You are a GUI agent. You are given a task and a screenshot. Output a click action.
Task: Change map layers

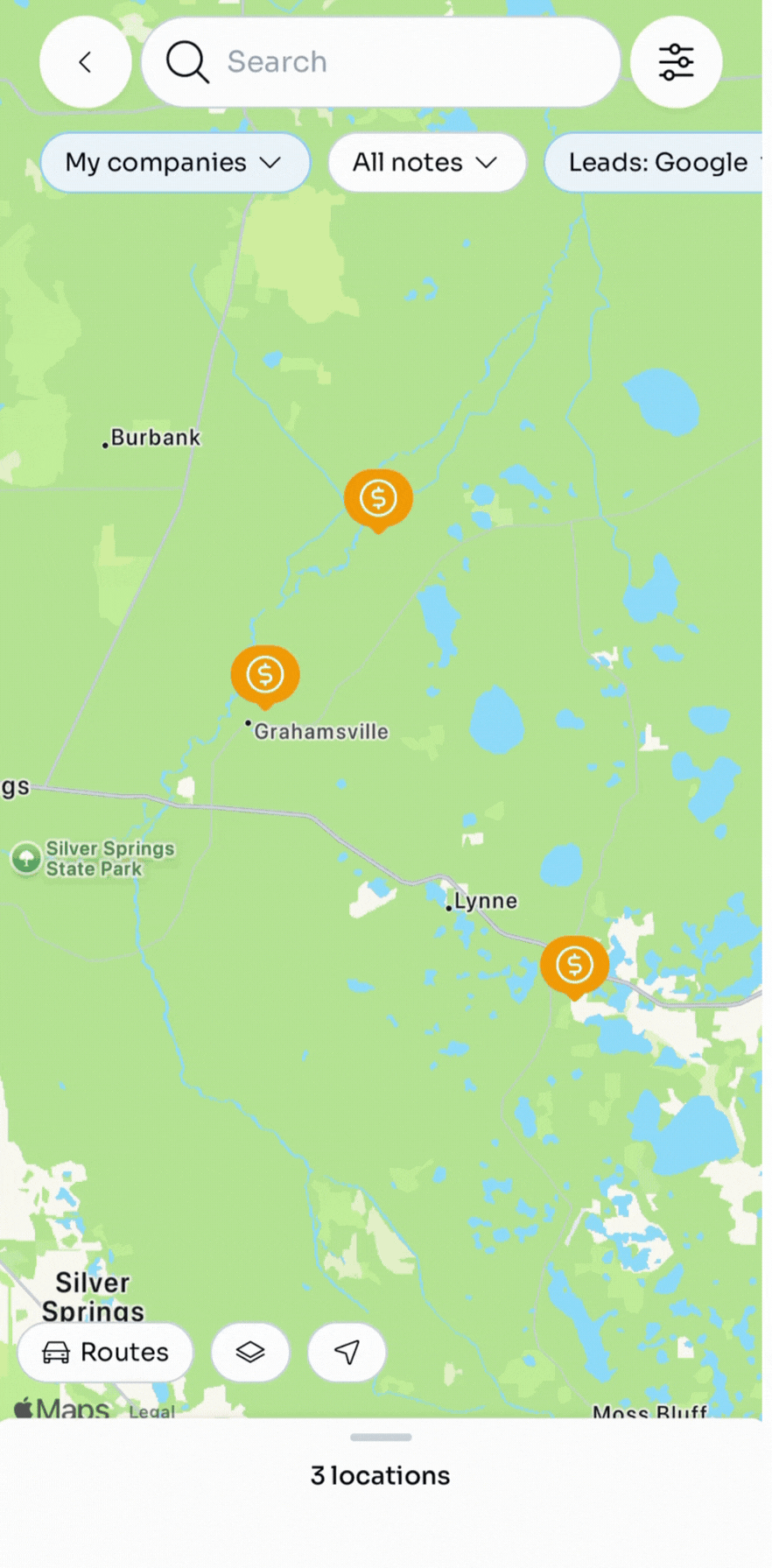tap(250, 1353)
